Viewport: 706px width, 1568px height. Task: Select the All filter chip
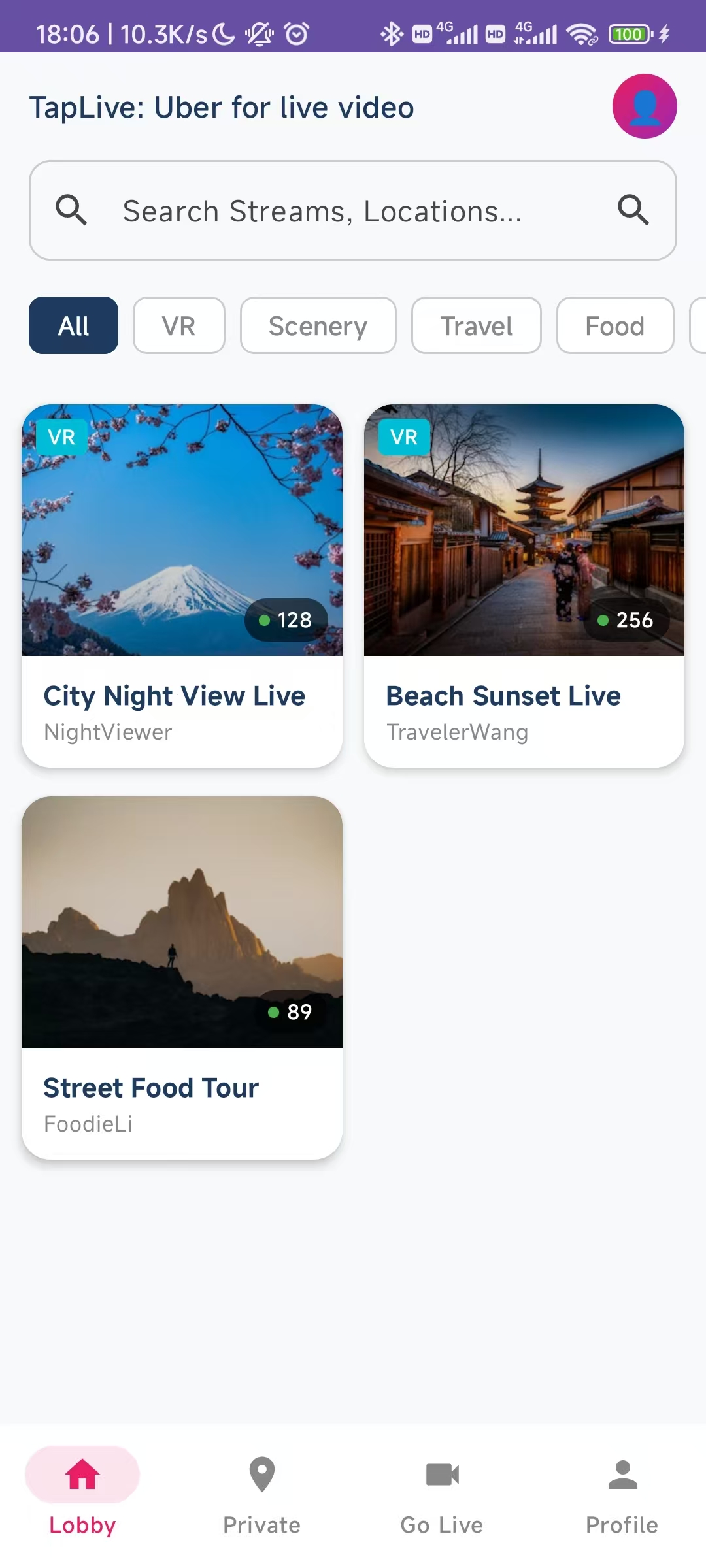coord(73,325)
